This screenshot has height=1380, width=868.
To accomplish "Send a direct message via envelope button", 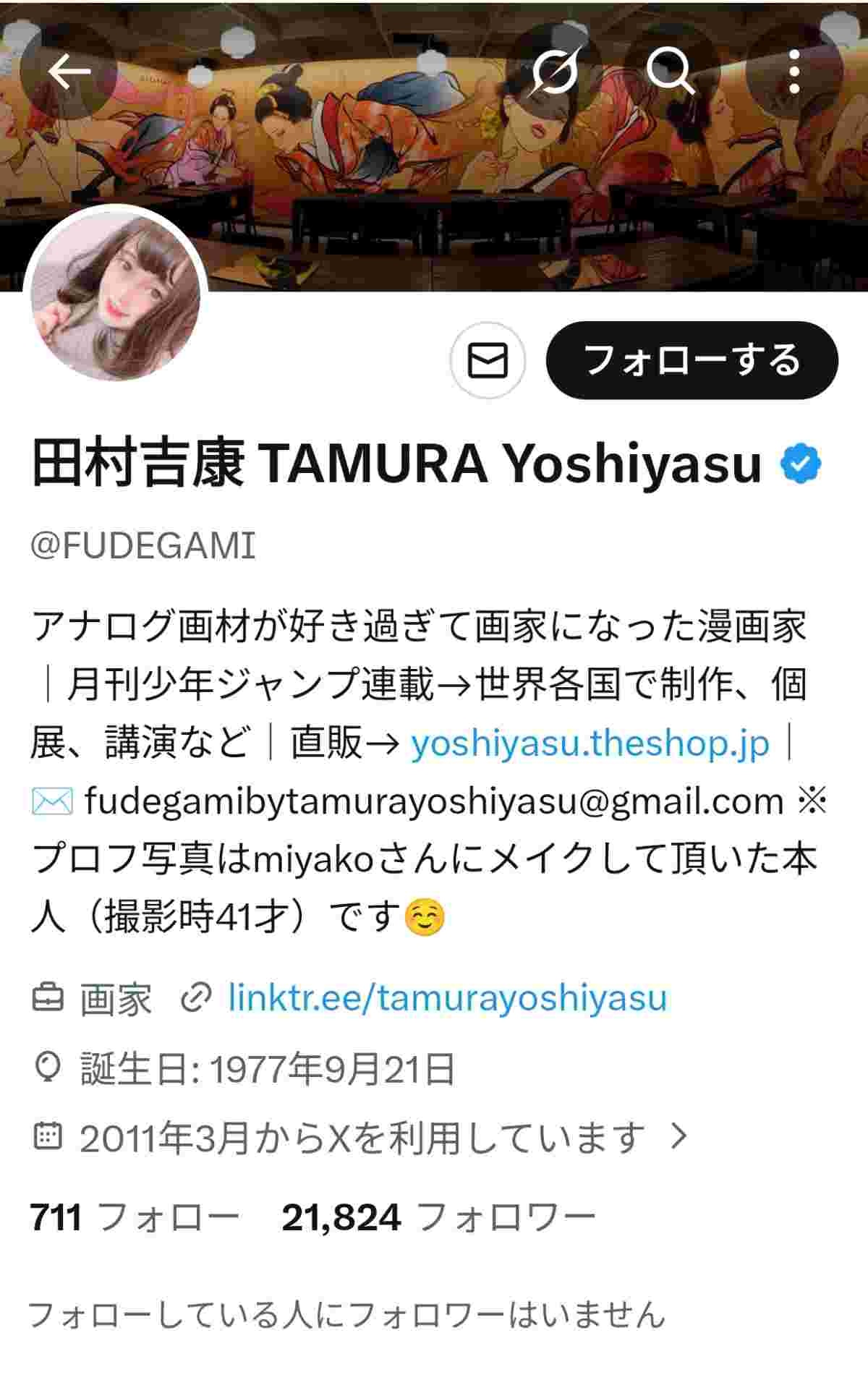I will tap(488, 360).
